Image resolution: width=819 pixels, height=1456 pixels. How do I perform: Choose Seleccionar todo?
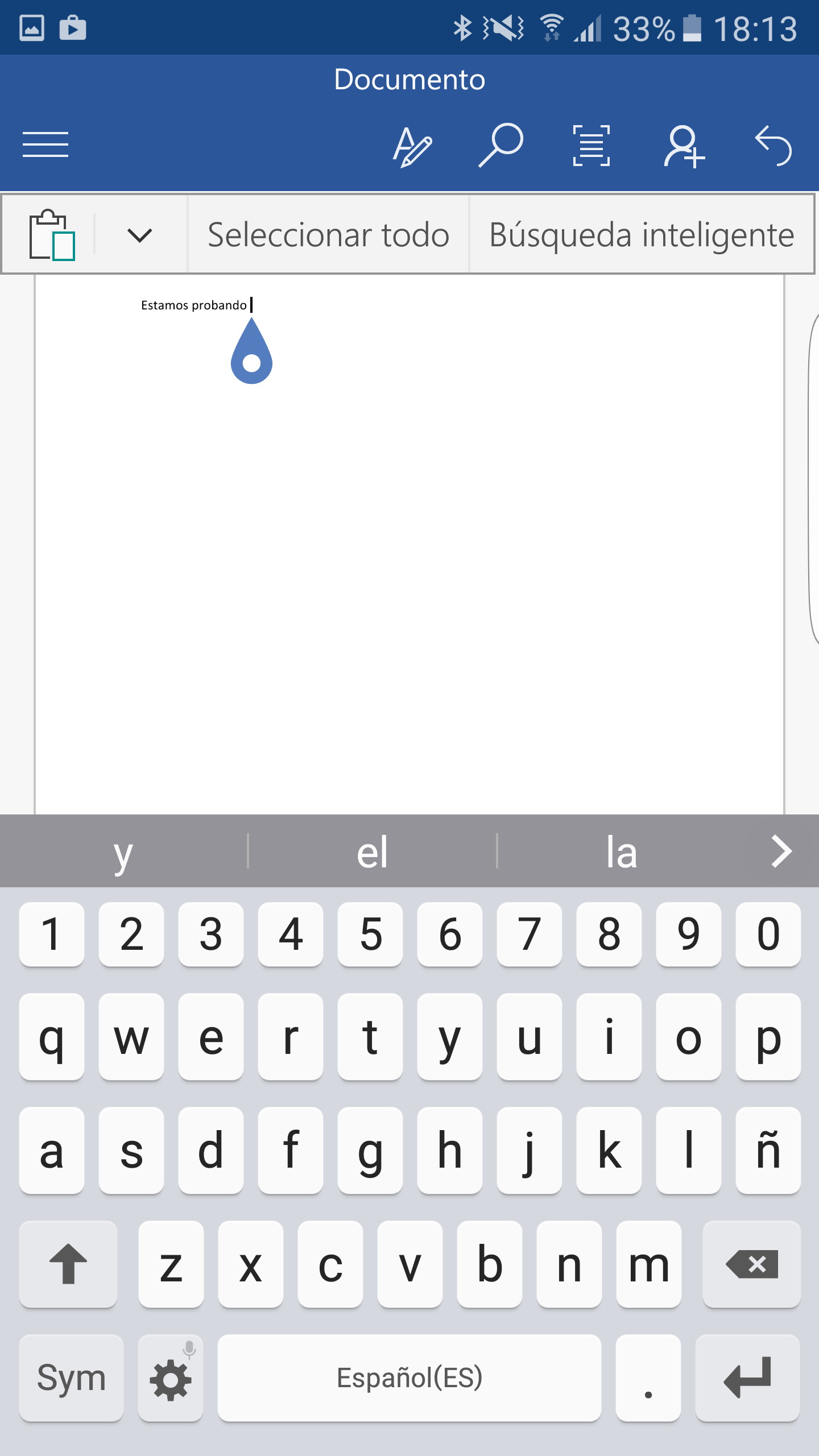tap(328, 235)
